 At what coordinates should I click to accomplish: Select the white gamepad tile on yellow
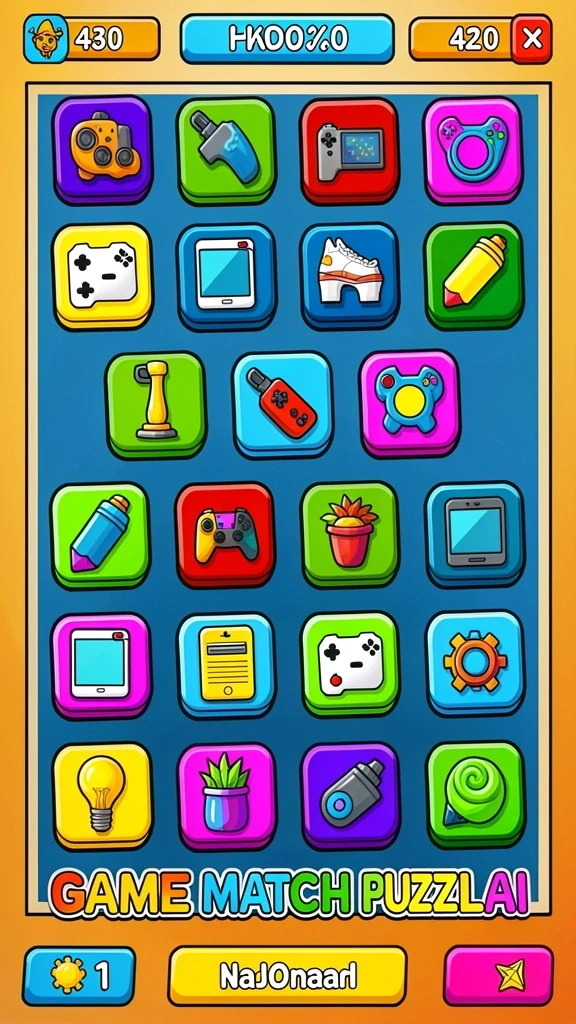point(103,276)
